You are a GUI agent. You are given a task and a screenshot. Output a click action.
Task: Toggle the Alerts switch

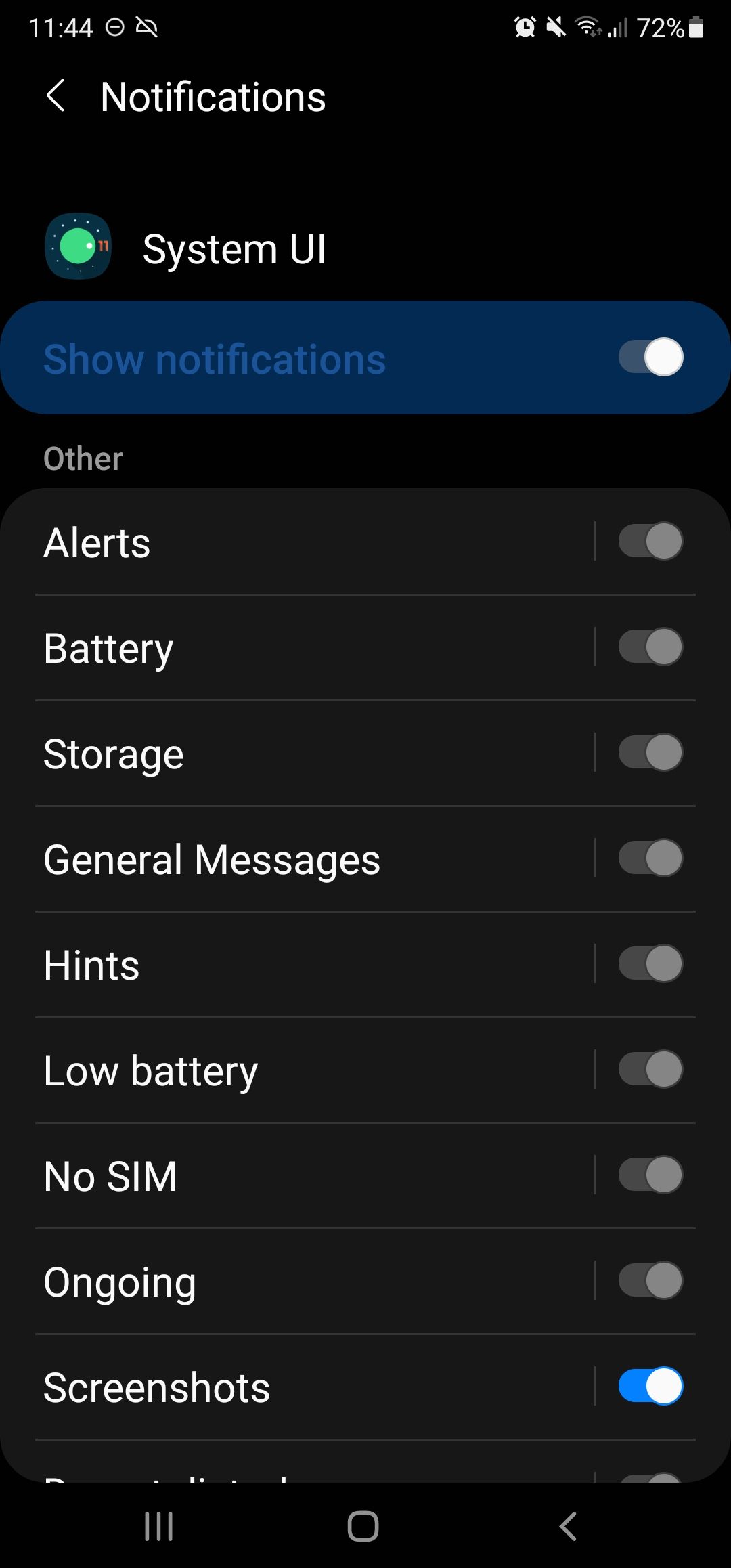650,541
